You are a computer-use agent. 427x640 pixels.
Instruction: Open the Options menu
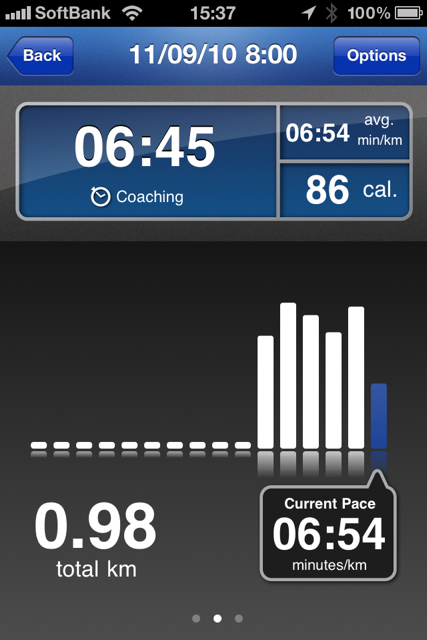(376, 56)
